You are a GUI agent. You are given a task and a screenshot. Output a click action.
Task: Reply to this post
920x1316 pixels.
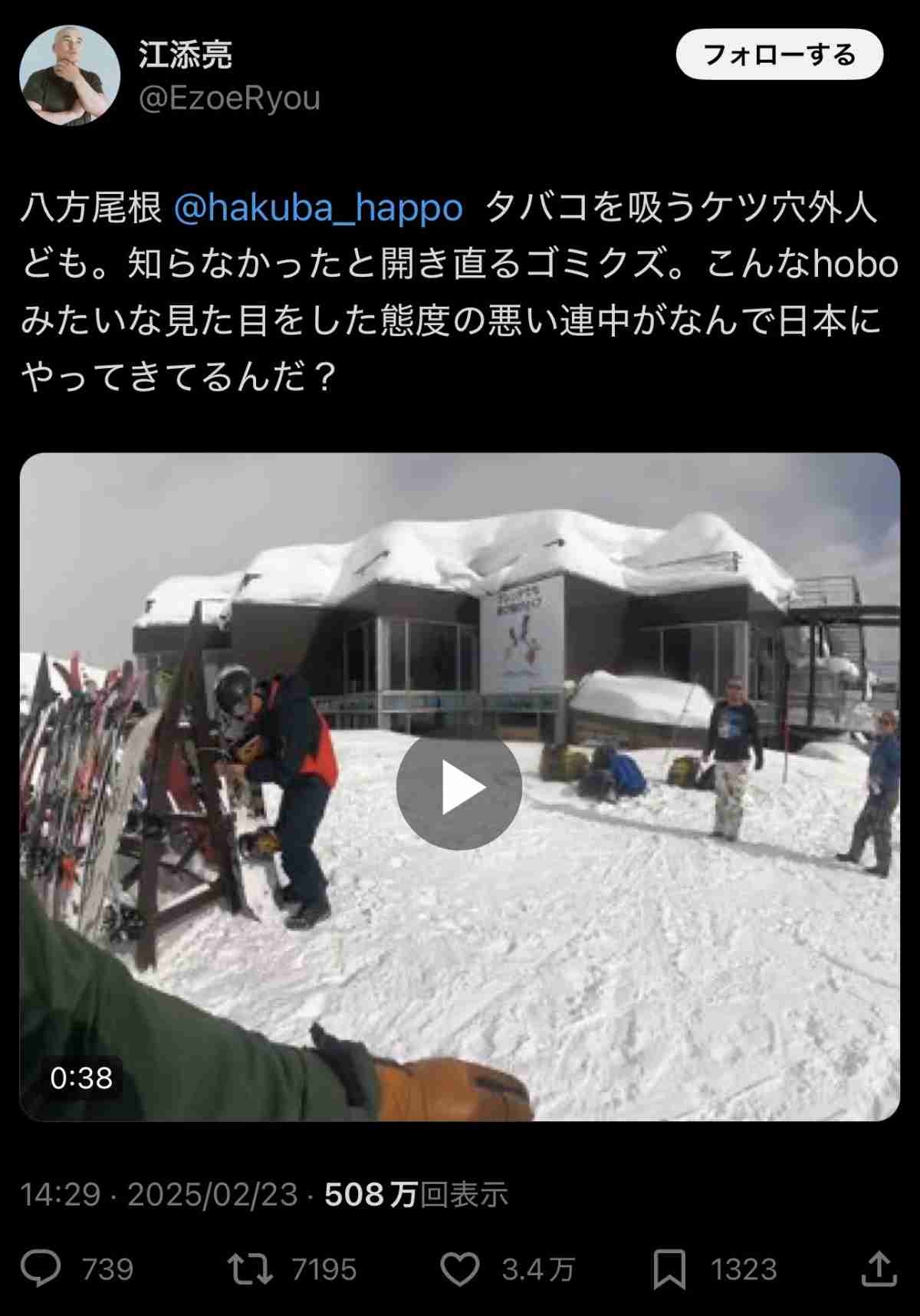tap(41, 1268)
